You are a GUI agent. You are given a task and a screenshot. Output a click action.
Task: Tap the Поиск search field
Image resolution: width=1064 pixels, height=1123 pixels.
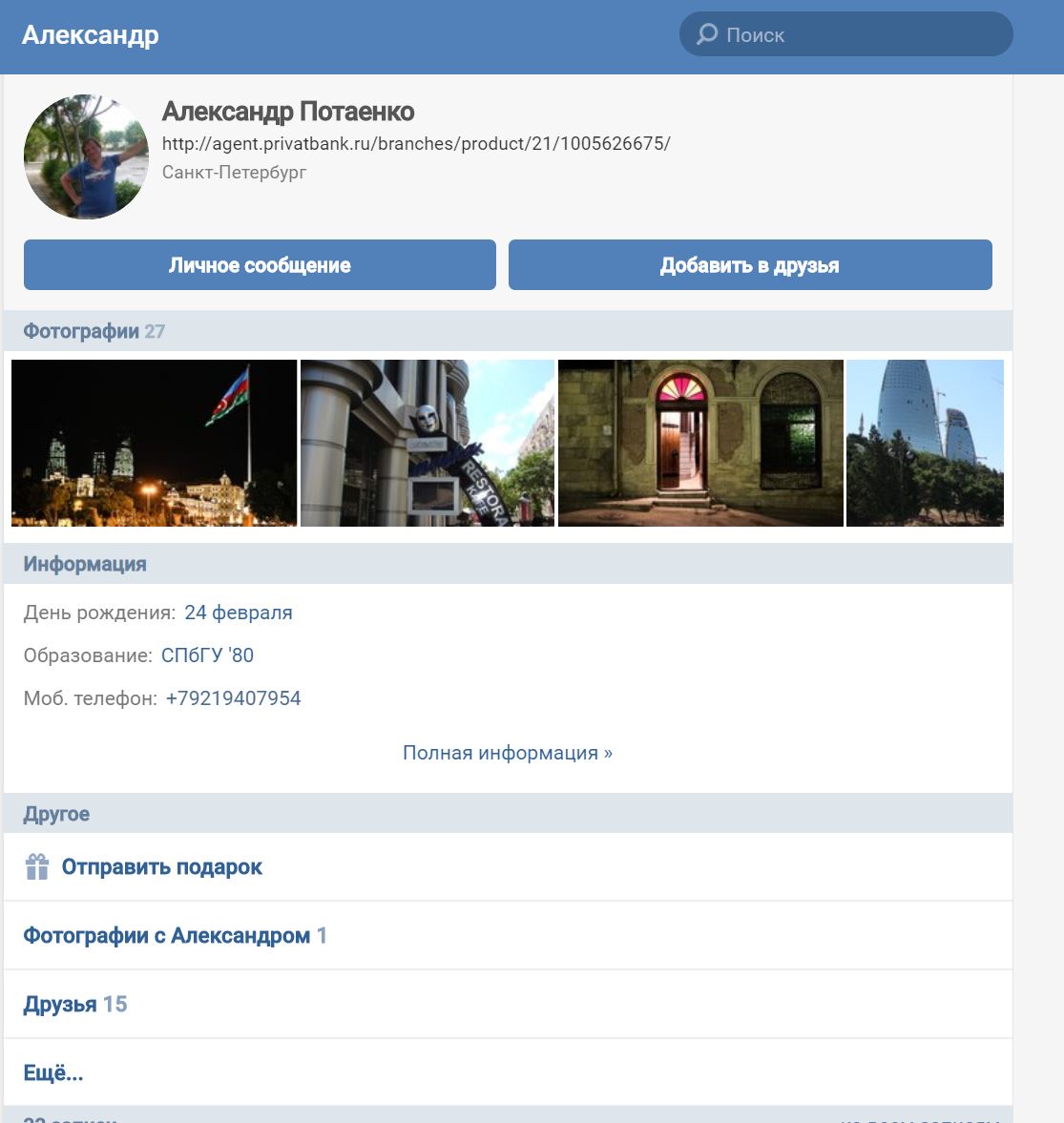click(x=845, y=34)
